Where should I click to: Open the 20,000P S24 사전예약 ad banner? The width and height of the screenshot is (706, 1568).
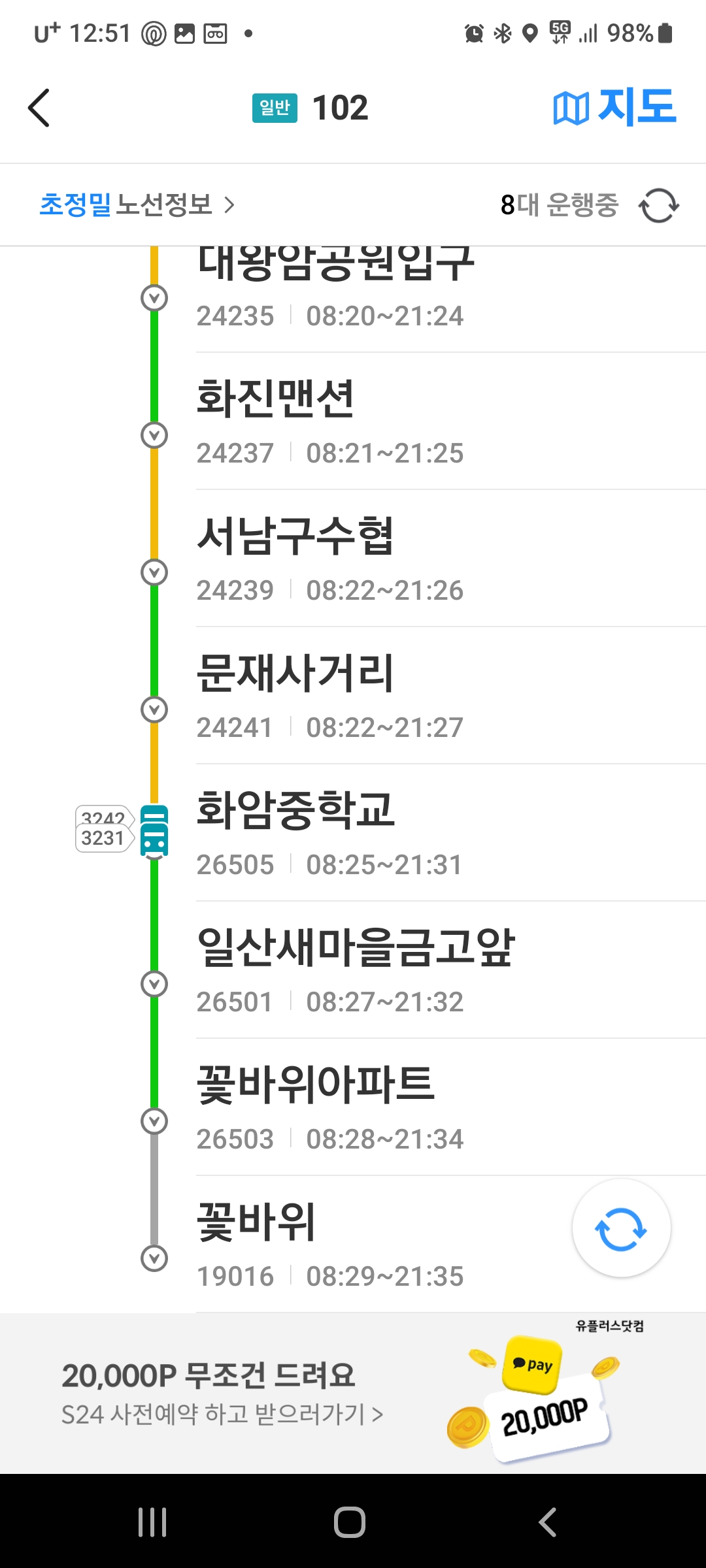click(353, 1393)
